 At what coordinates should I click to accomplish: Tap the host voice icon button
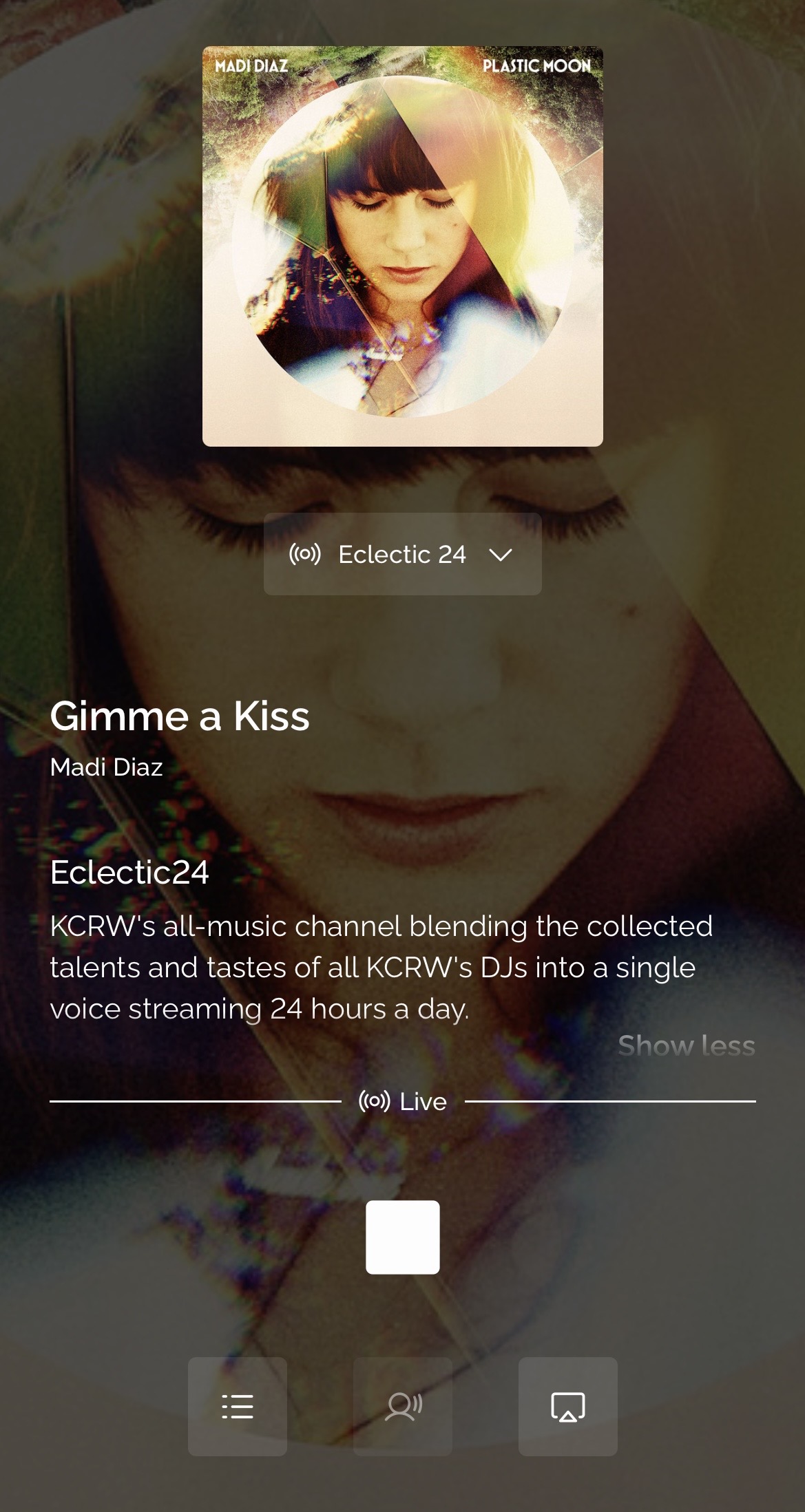[403, 1406]
